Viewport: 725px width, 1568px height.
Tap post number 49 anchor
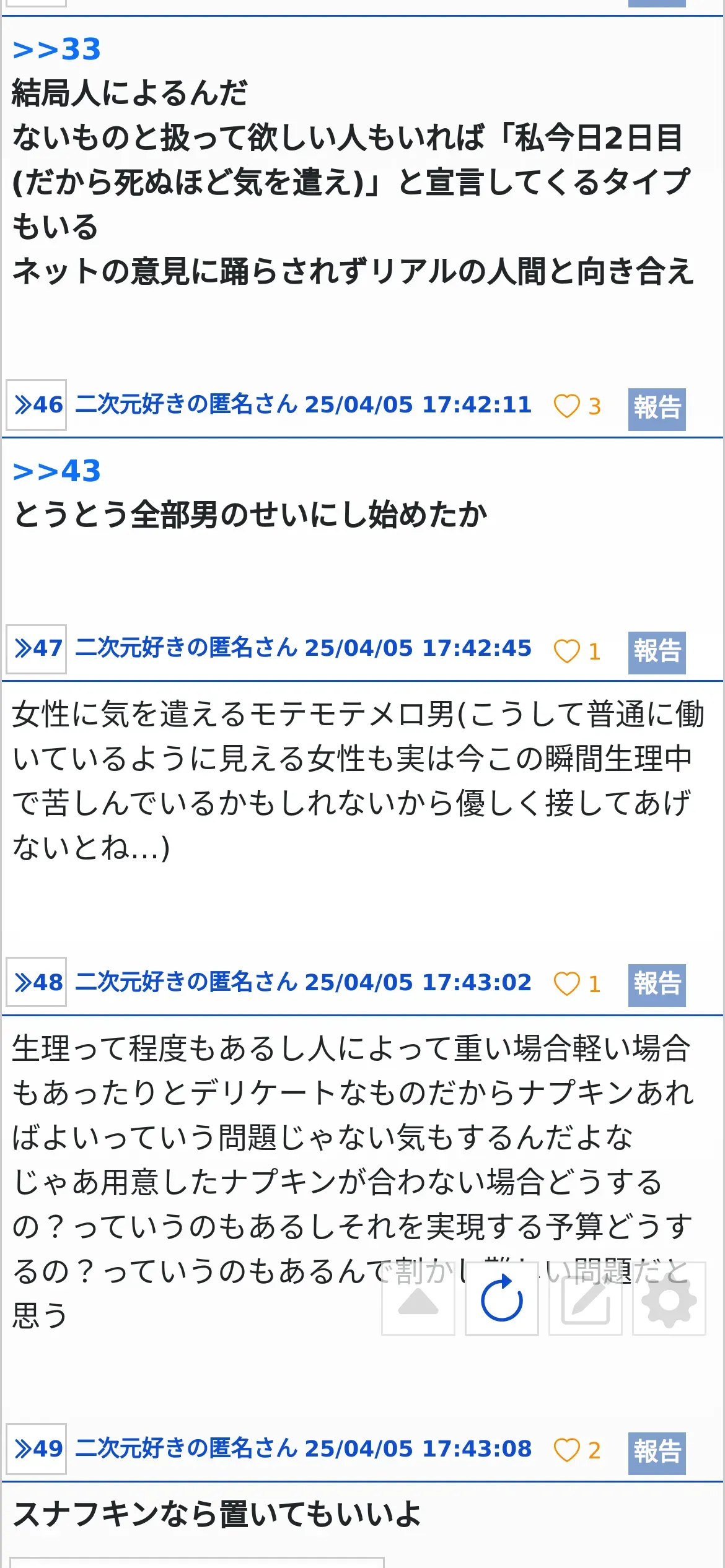(x=37, y=1449)
